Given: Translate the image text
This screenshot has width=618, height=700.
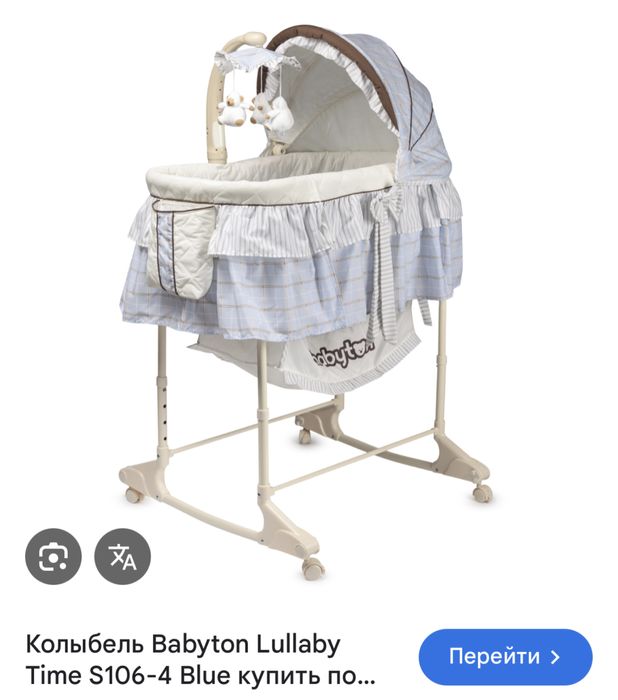Looking at the screenshot, I should point(122,558).
